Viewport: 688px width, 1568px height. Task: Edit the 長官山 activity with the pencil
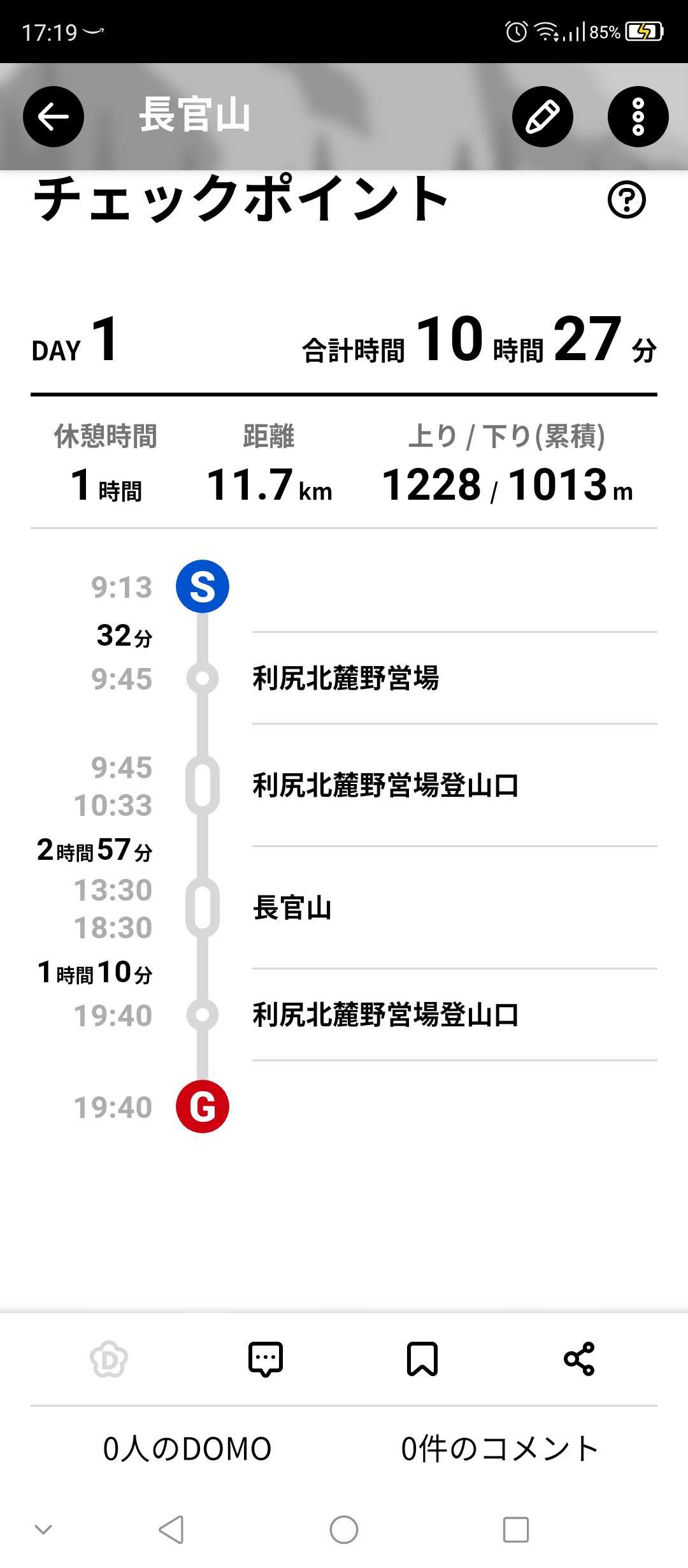pyautogui.click(x=542, y=117)
